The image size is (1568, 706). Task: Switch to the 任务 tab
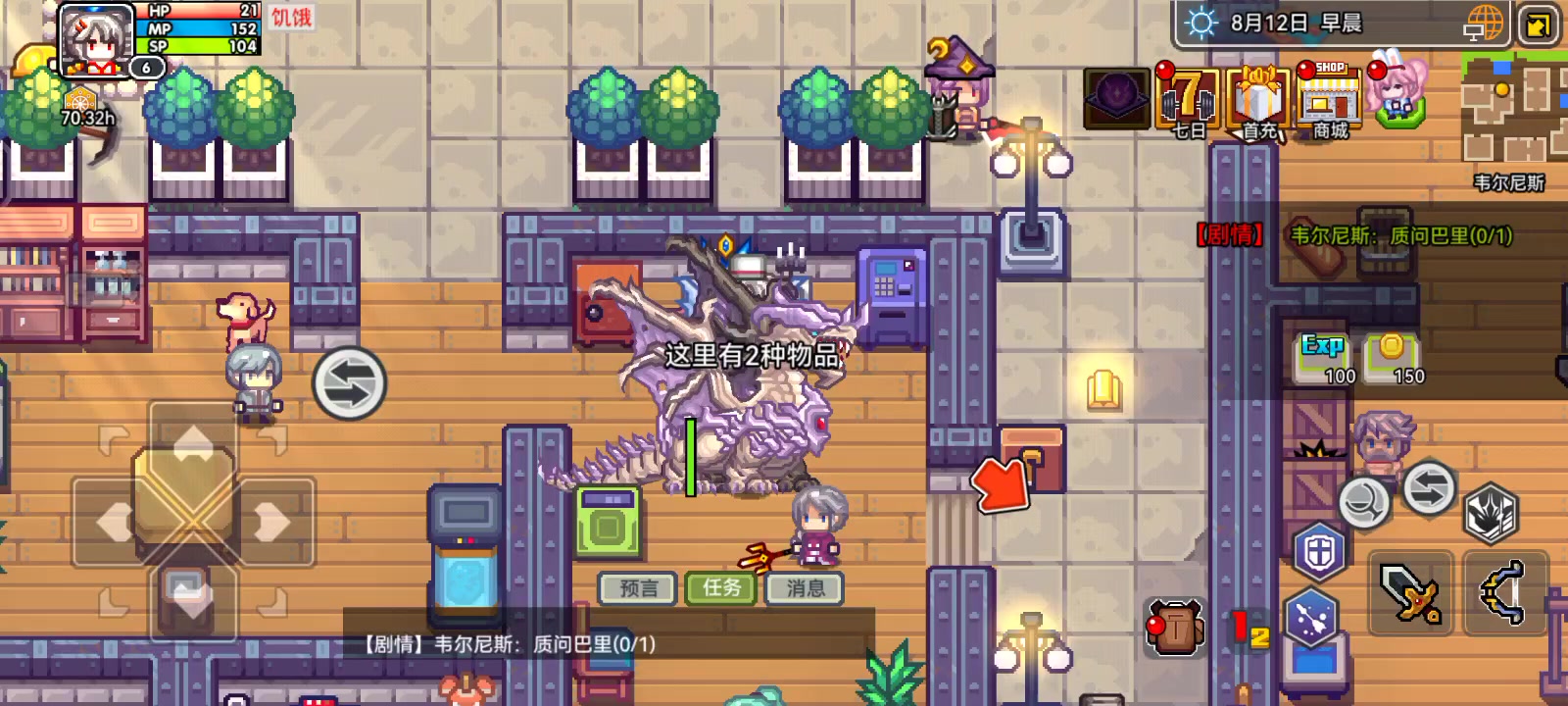click(x=722, y=587)
